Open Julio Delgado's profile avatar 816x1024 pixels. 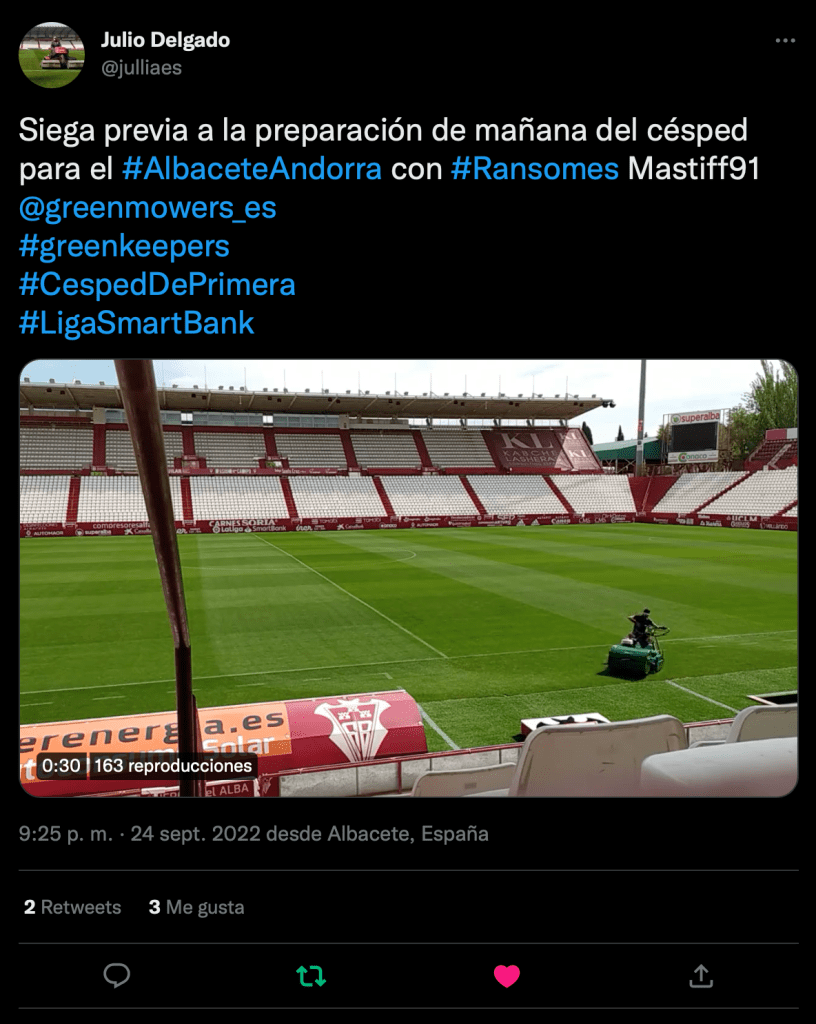[51, 55]
